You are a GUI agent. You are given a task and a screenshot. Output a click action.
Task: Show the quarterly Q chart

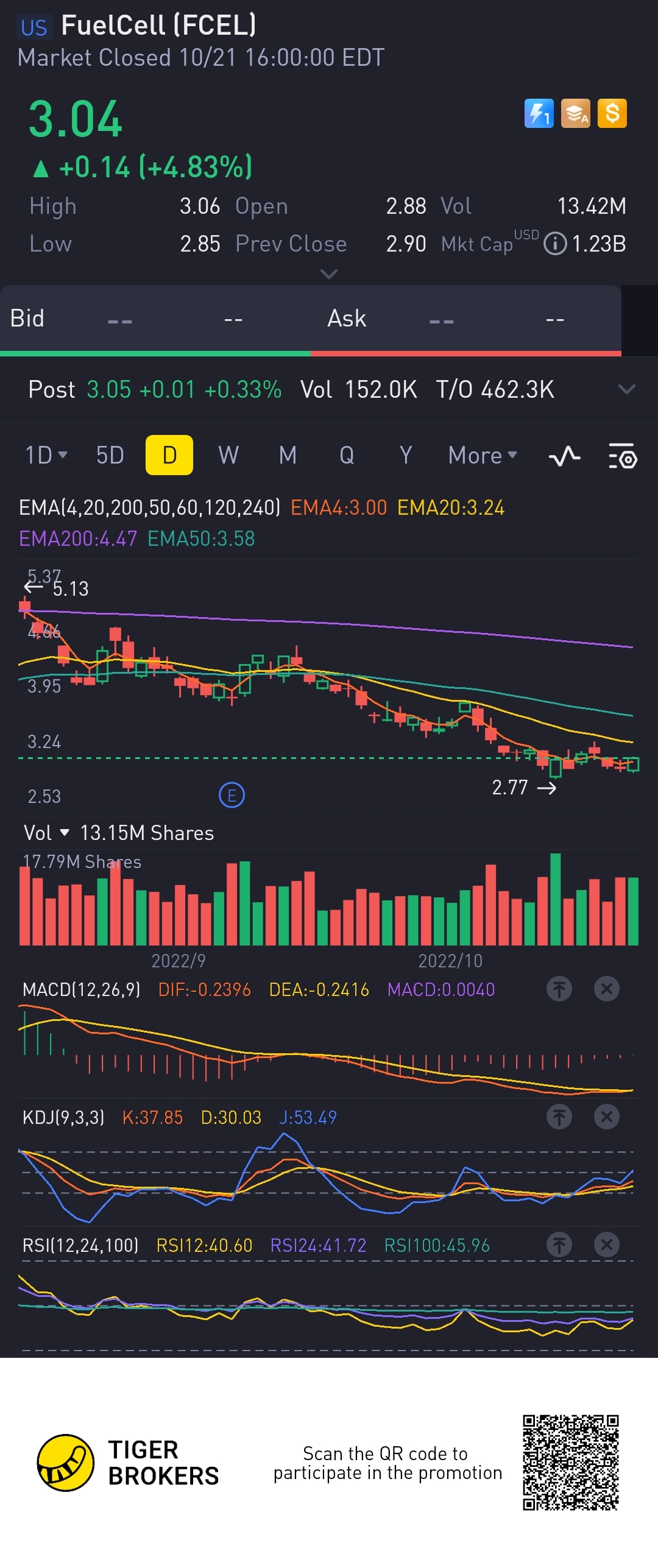point(347,455)
